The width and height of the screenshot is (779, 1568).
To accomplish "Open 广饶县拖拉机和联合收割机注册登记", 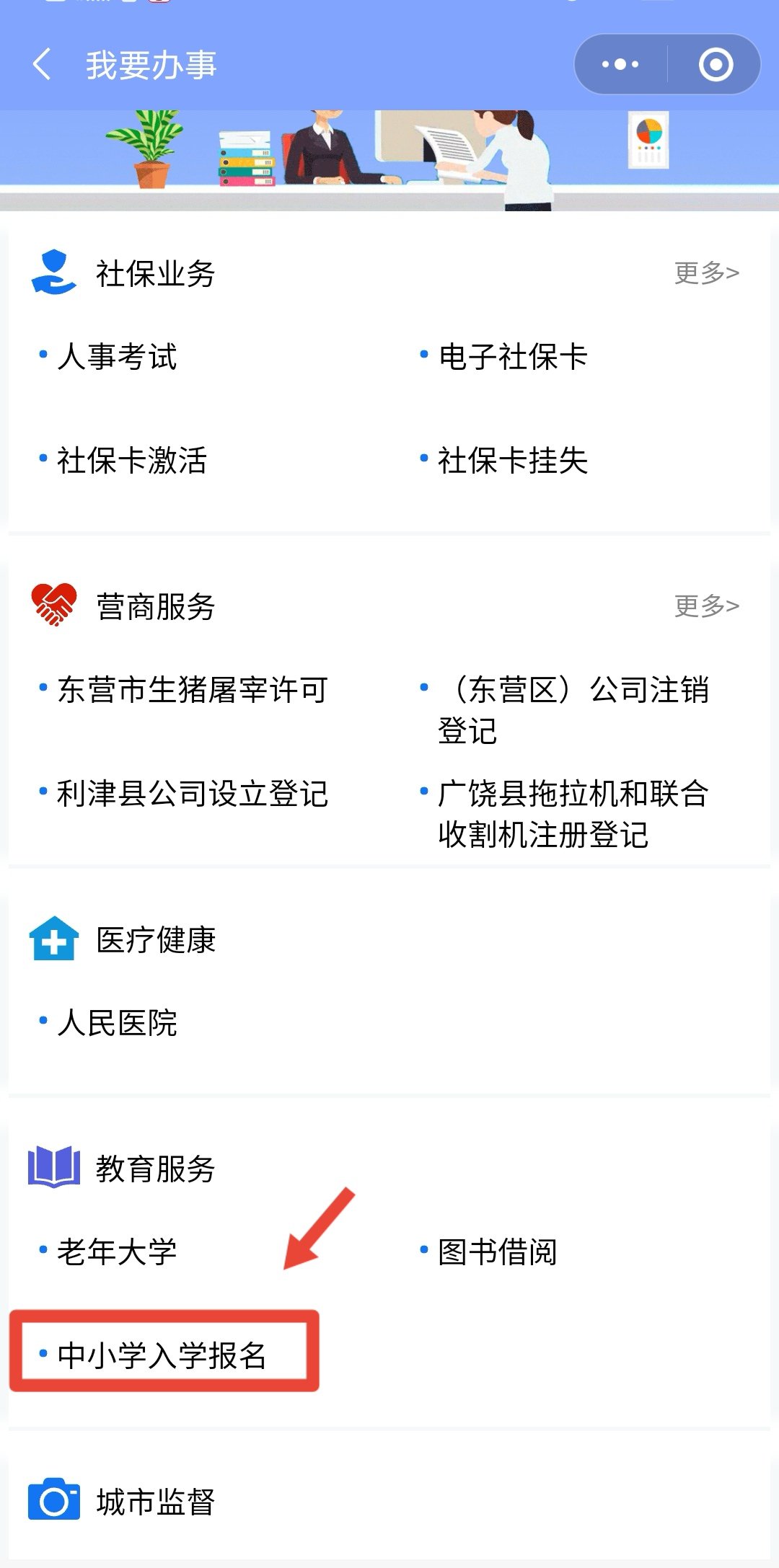I will pos(573,814).
